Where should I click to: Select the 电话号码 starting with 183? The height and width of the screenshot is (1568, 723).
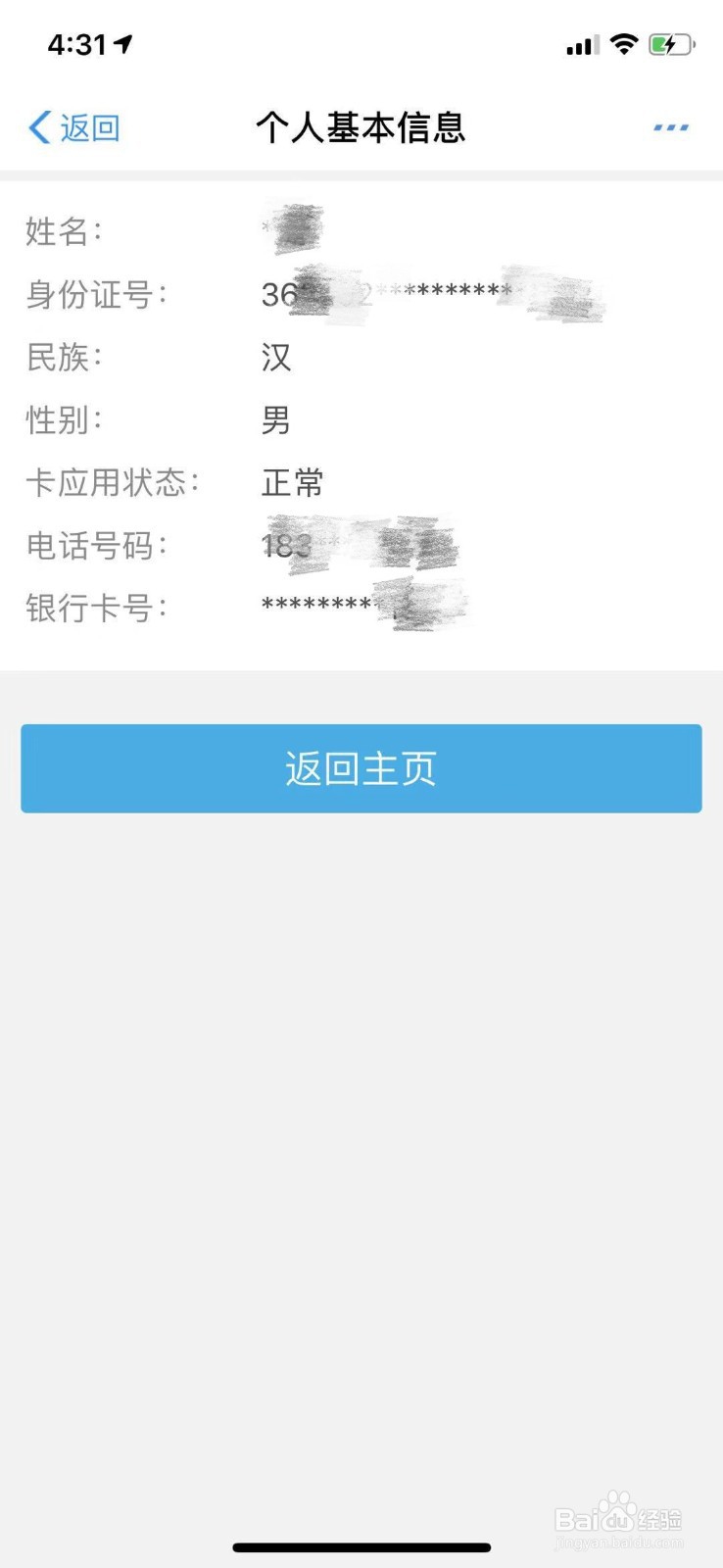tap(353, 547)
